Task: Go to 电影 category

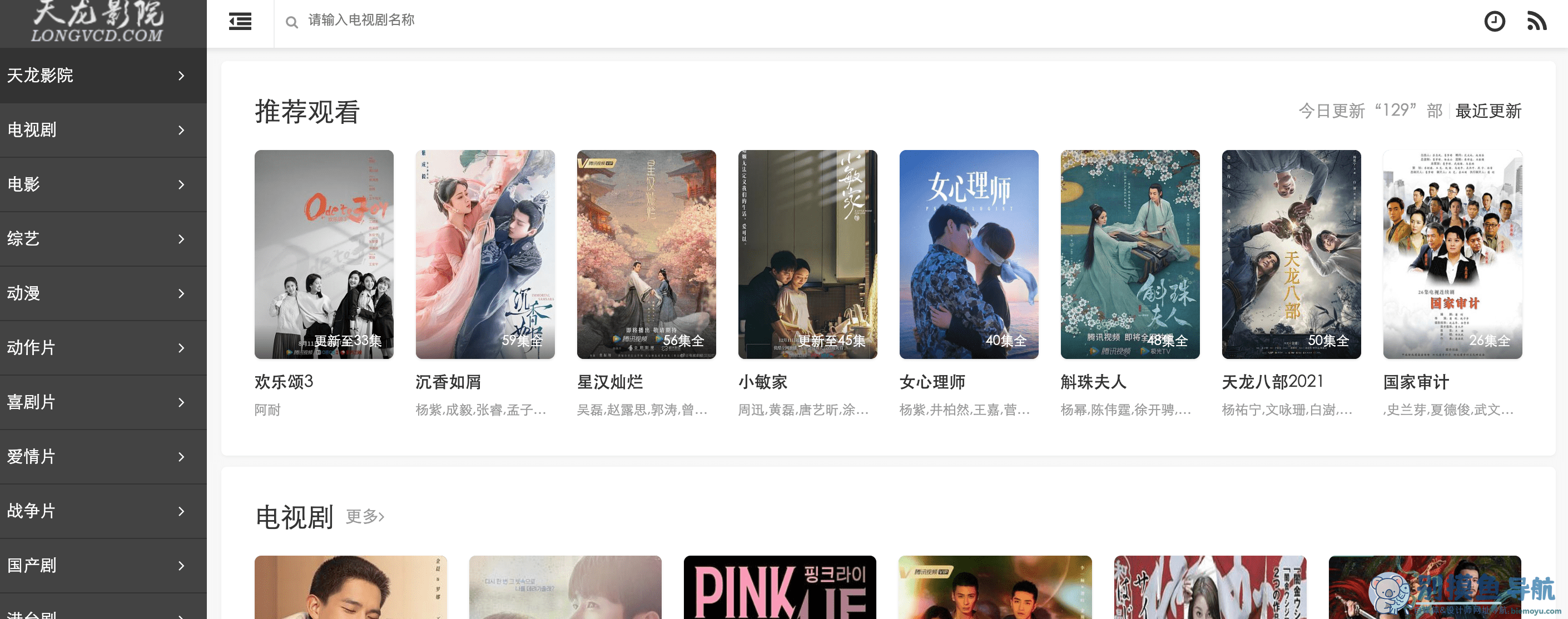Action: point(103,184)
